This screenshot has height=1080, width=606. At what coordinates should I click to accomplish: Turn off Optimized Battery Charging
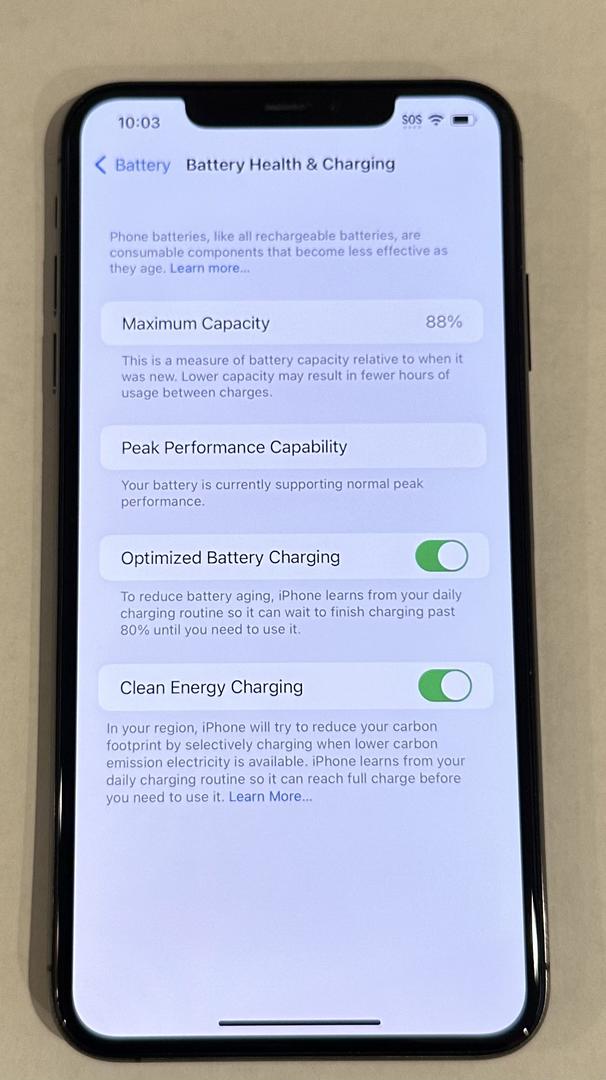click(441, 556)
